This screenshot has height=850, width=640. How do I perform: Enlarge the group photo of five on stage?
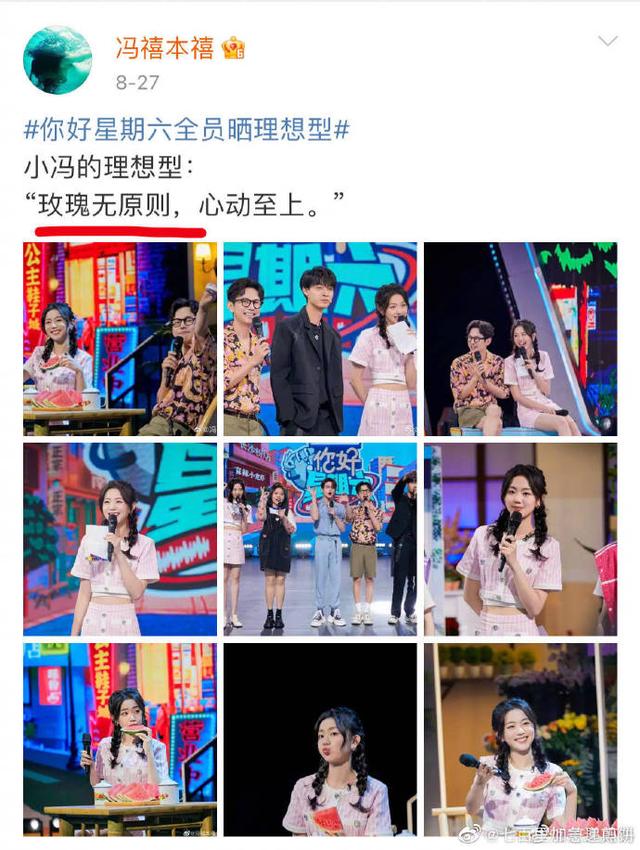320,539
